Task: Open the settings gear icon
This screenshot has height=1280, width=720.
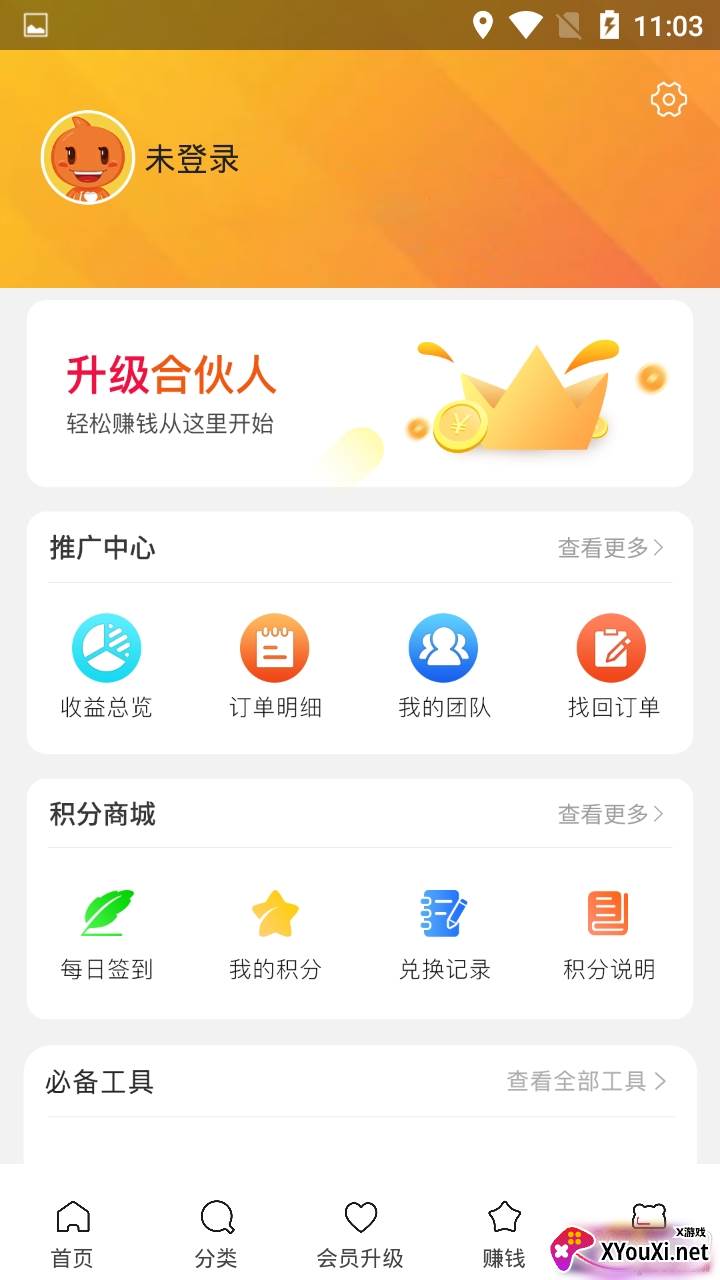Action: pyautogui.click(x=668, y=99)
